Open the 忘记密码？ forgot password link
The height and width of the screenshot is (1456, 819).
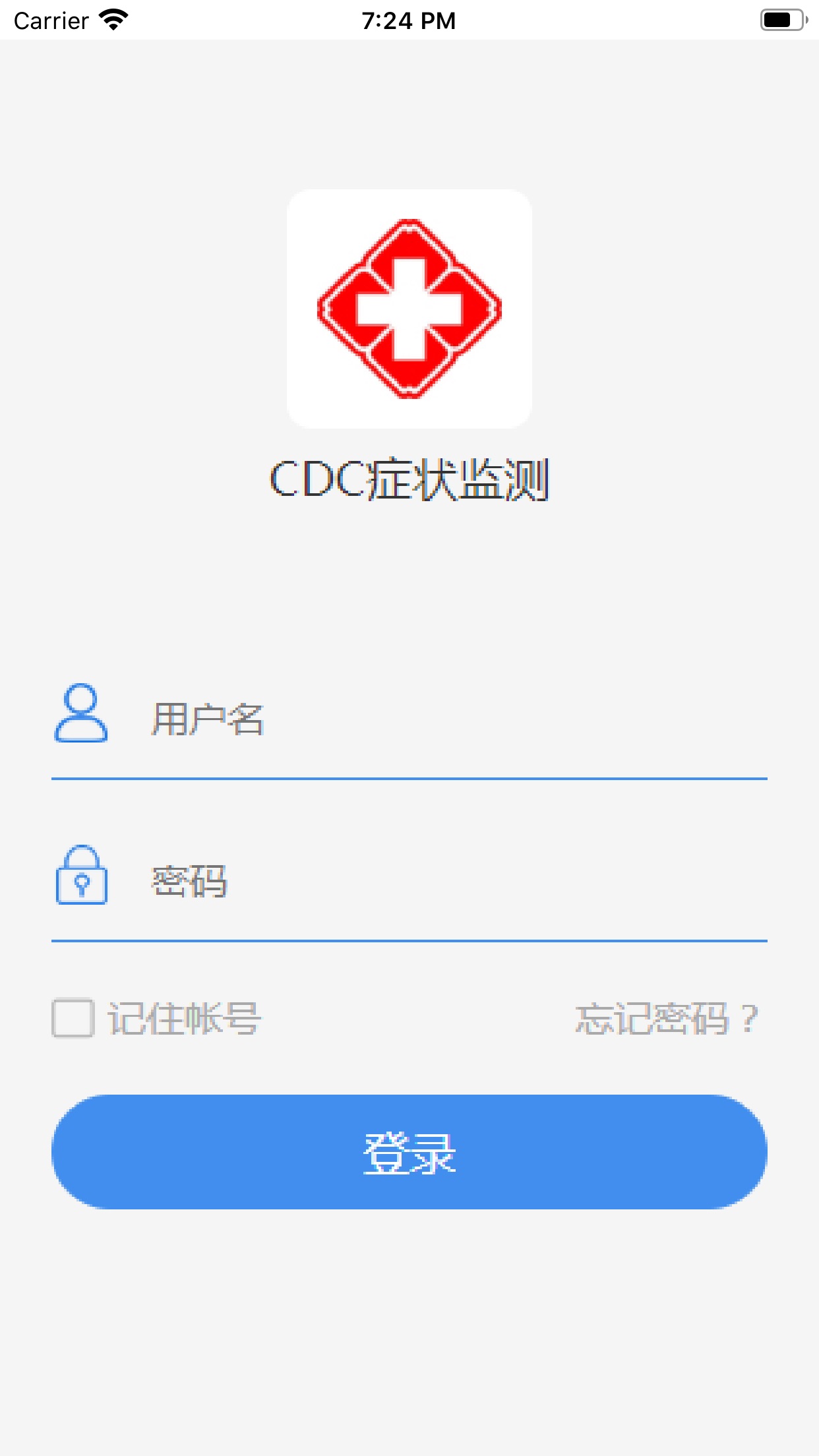pos(667,1019)
